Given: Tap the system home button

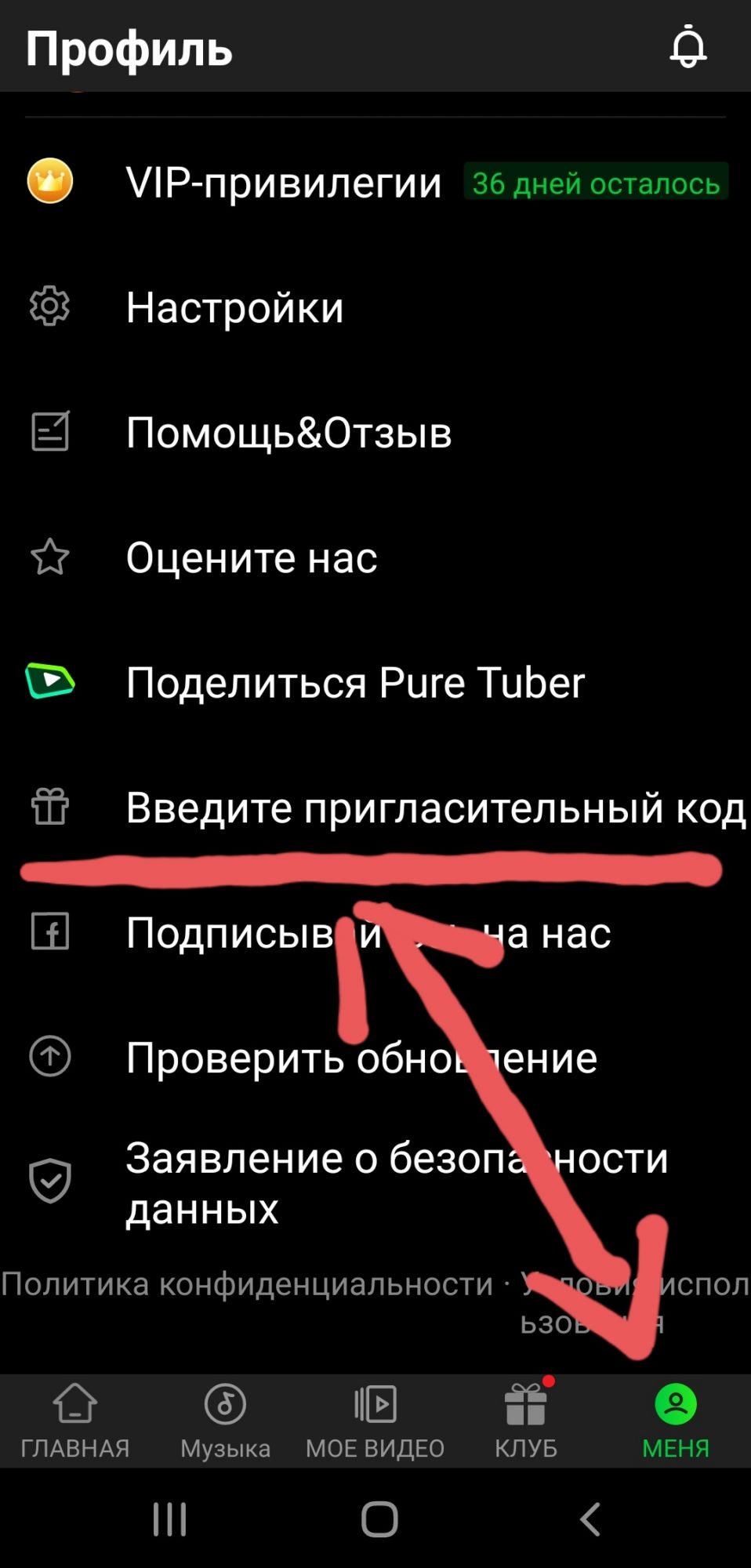Looking at the screenshot, I should tap(379, 1519).
